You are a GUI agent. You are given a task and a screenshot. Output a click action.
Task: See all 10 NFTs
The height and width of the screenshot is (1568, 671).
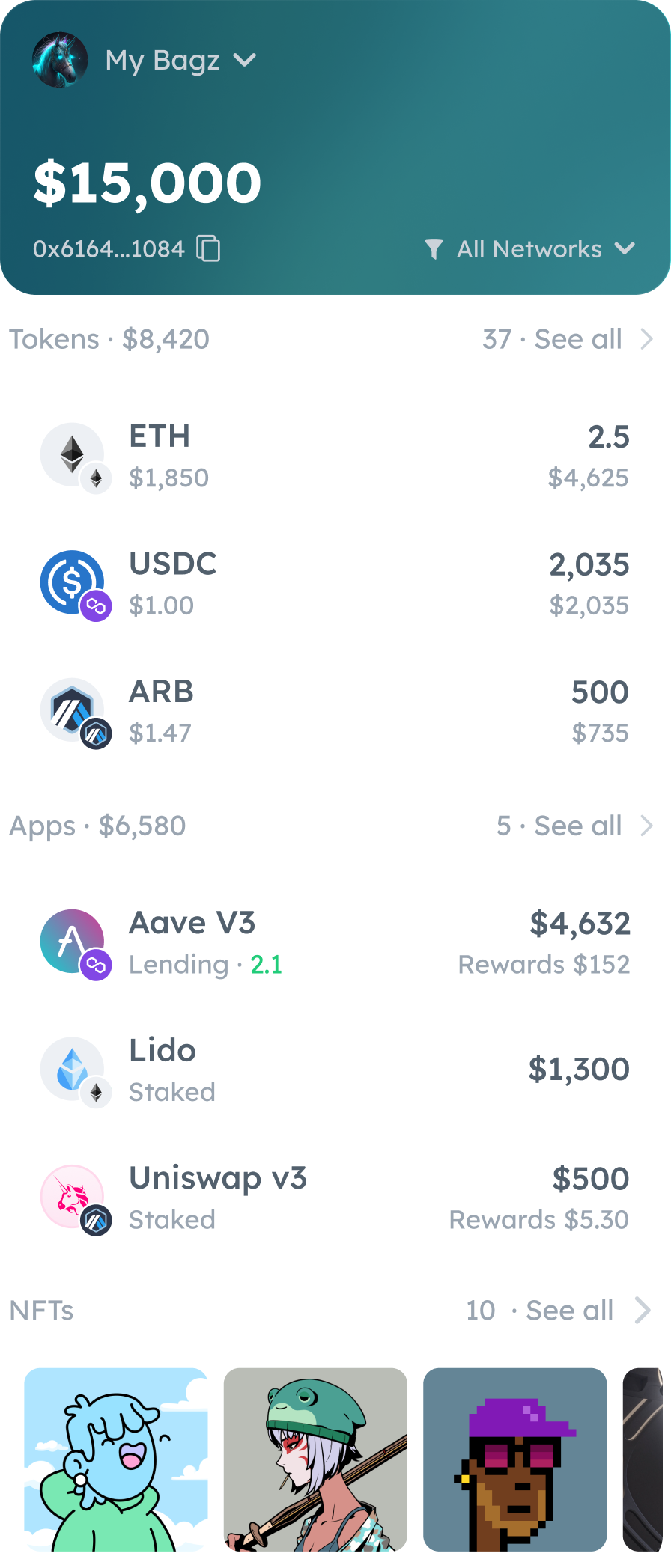pyautogui.click(x=569, y=1311)
